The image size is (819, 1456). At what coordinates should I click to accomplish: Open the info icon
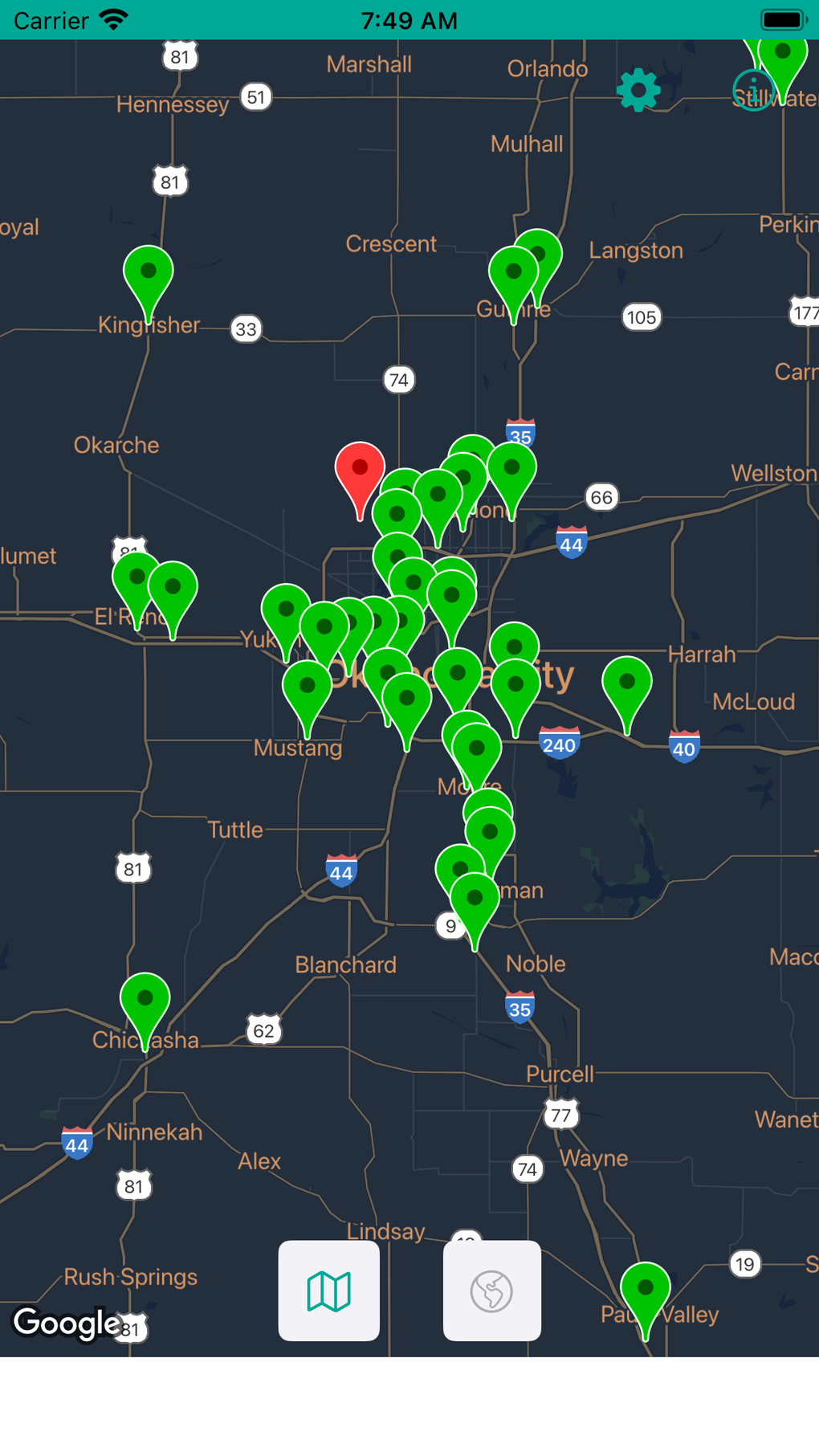(752, 90)
